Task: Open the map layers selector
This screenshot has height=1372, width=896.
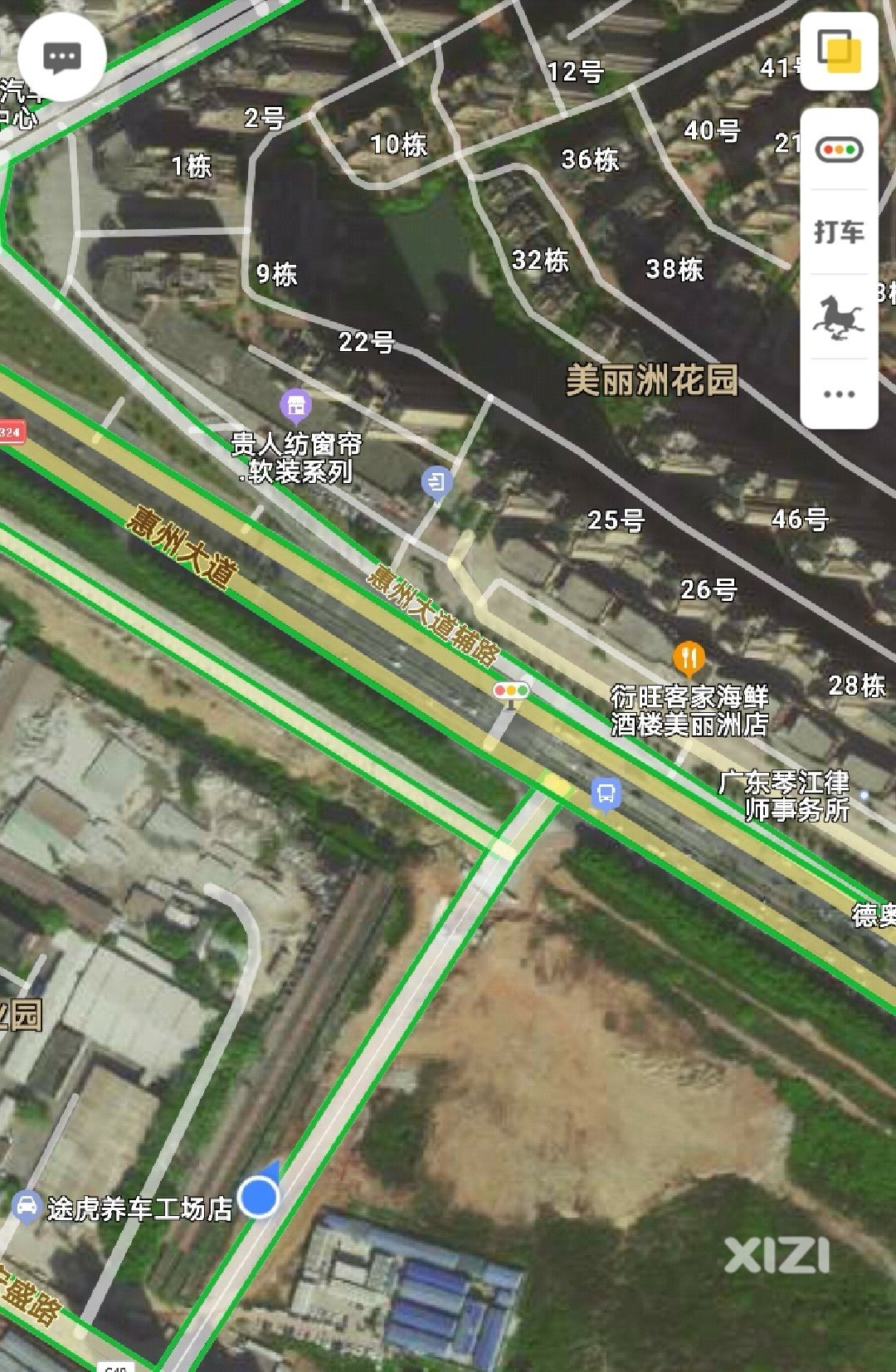Action: [839, 50]
